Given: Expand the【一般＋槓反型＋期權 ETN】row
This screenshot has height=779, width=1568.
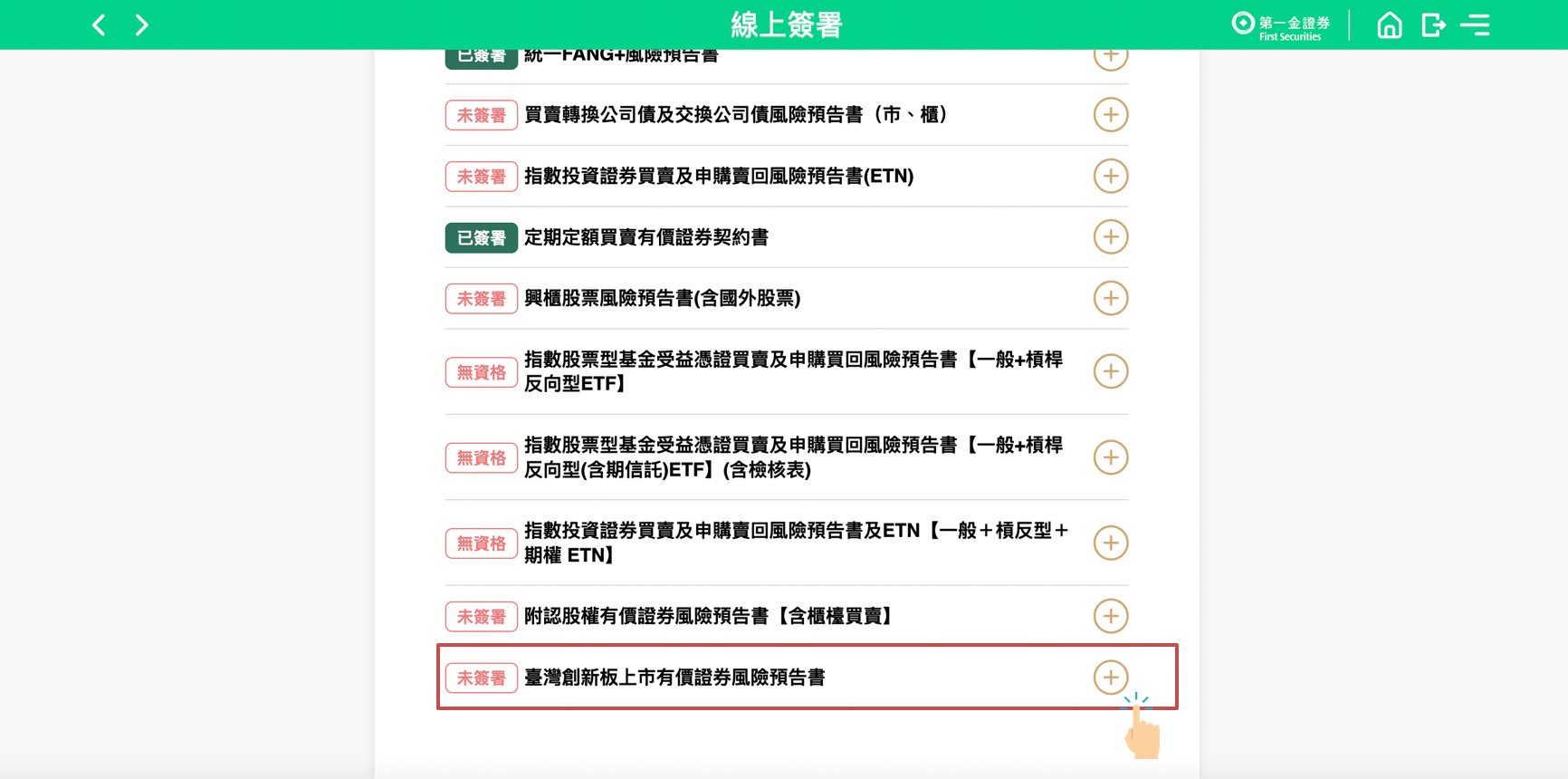Looking at the screenshot, I should tap(1110, 543).
